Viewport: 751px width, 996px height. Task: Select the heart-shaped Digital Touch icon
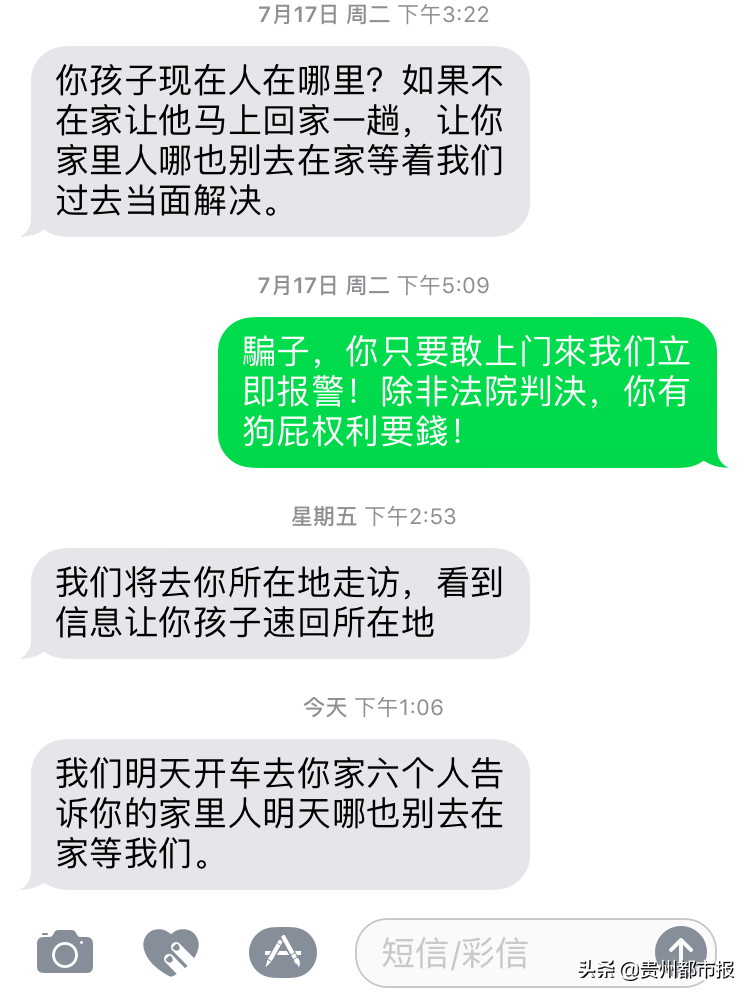[170, 953]
